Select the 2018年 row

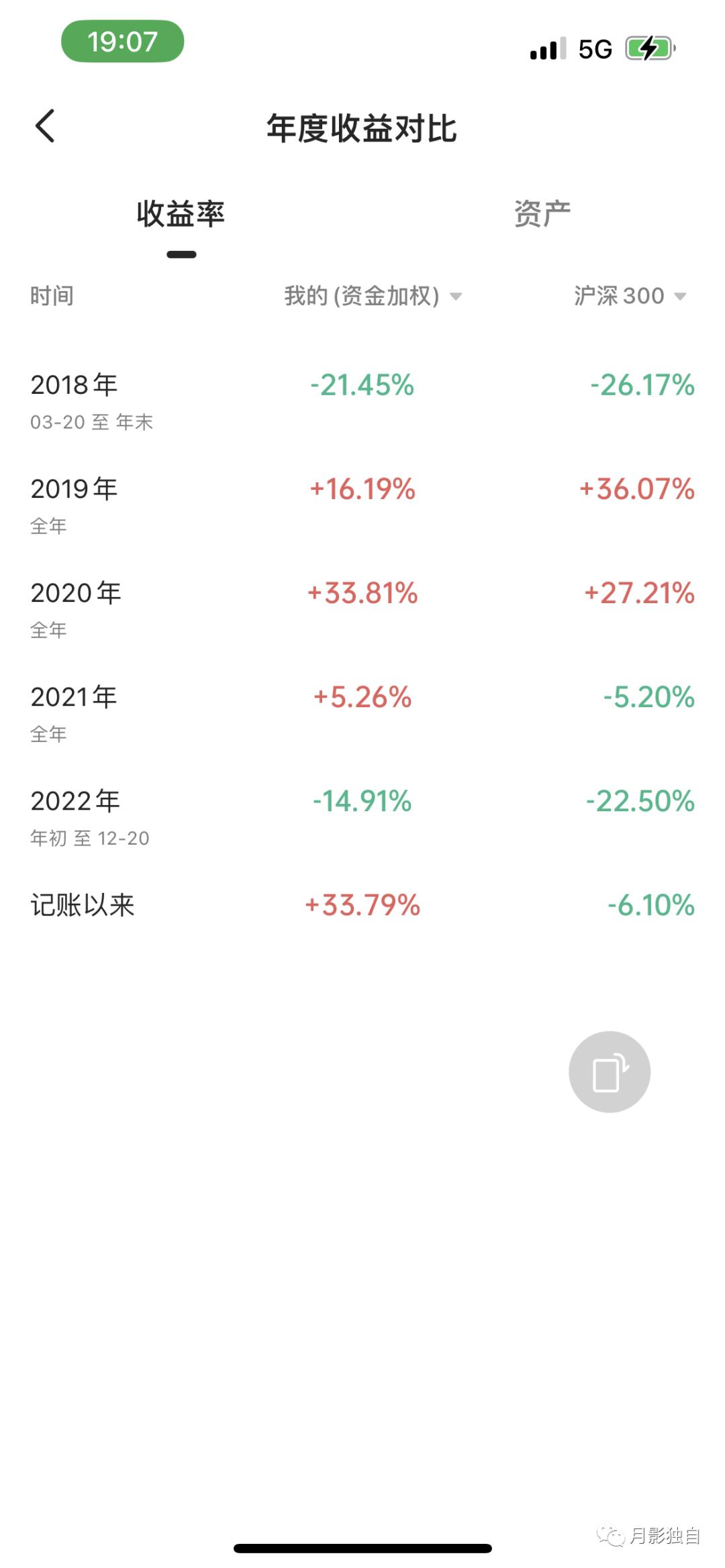(x=74, y=386)
